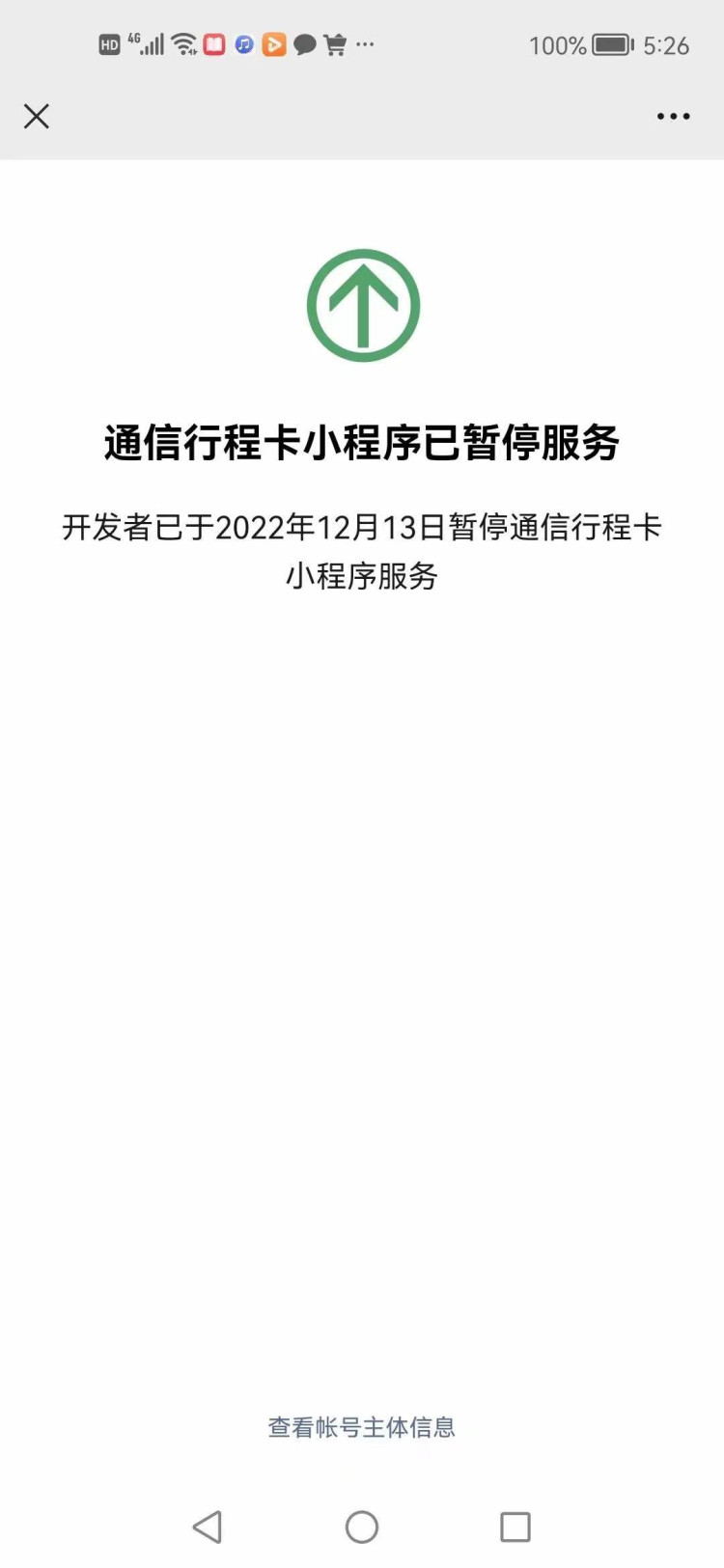Close the mini program page

tap(37, 117)
